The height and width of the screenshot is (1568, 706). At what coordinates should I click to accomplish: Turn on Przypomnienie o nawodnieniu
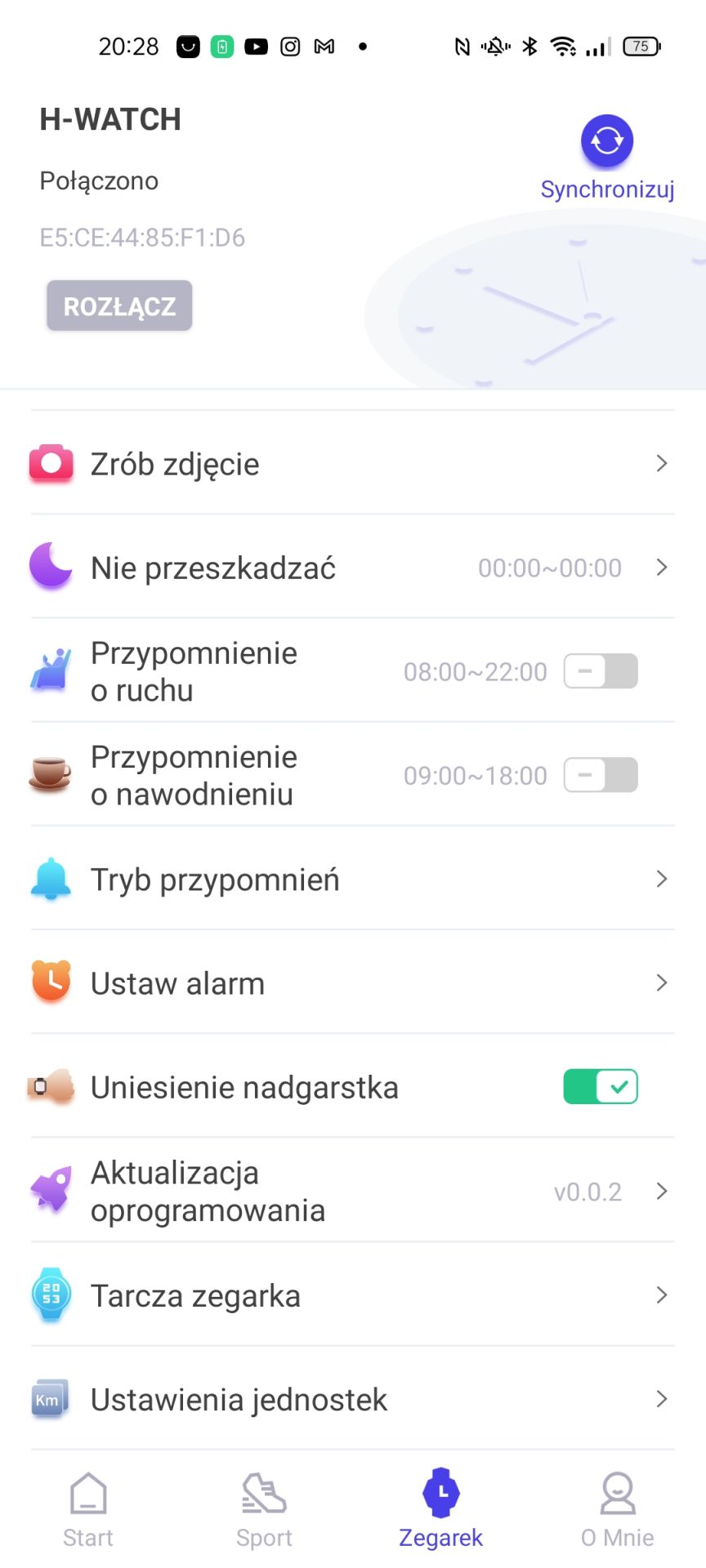tap(601, 775)
